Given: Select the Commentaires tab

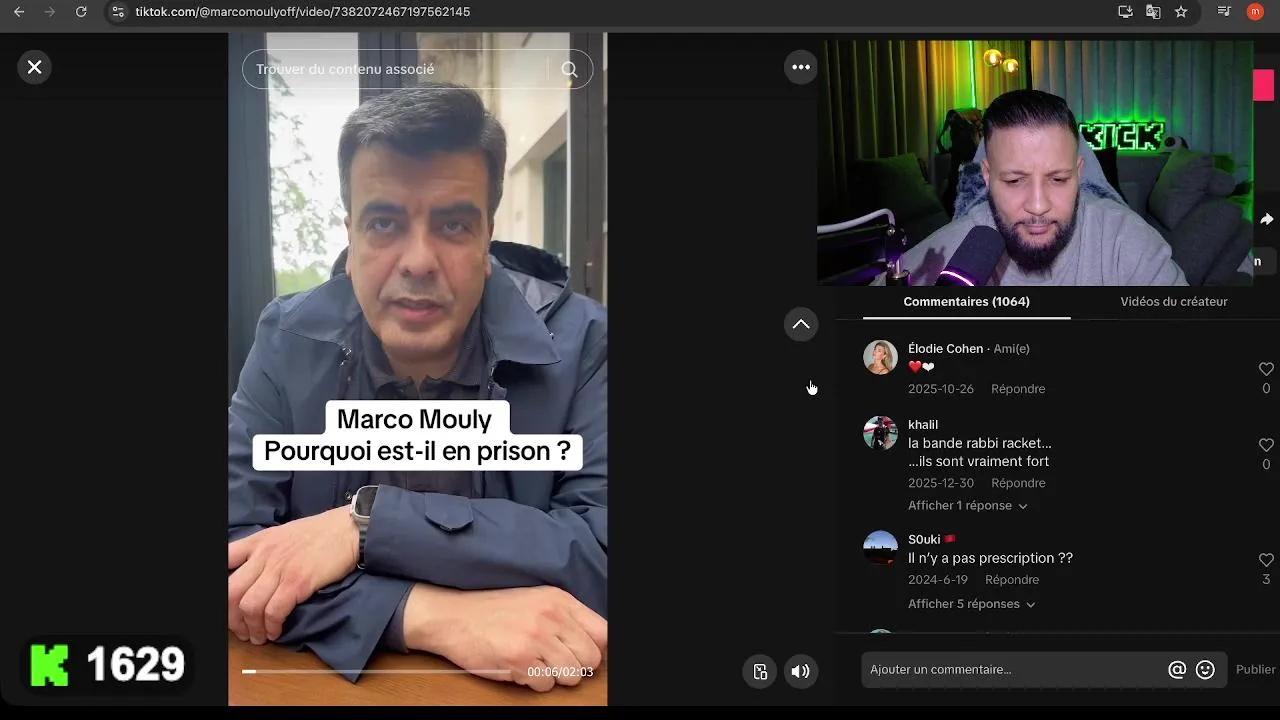Looking at the screenshot, I should tap(966, 301).
